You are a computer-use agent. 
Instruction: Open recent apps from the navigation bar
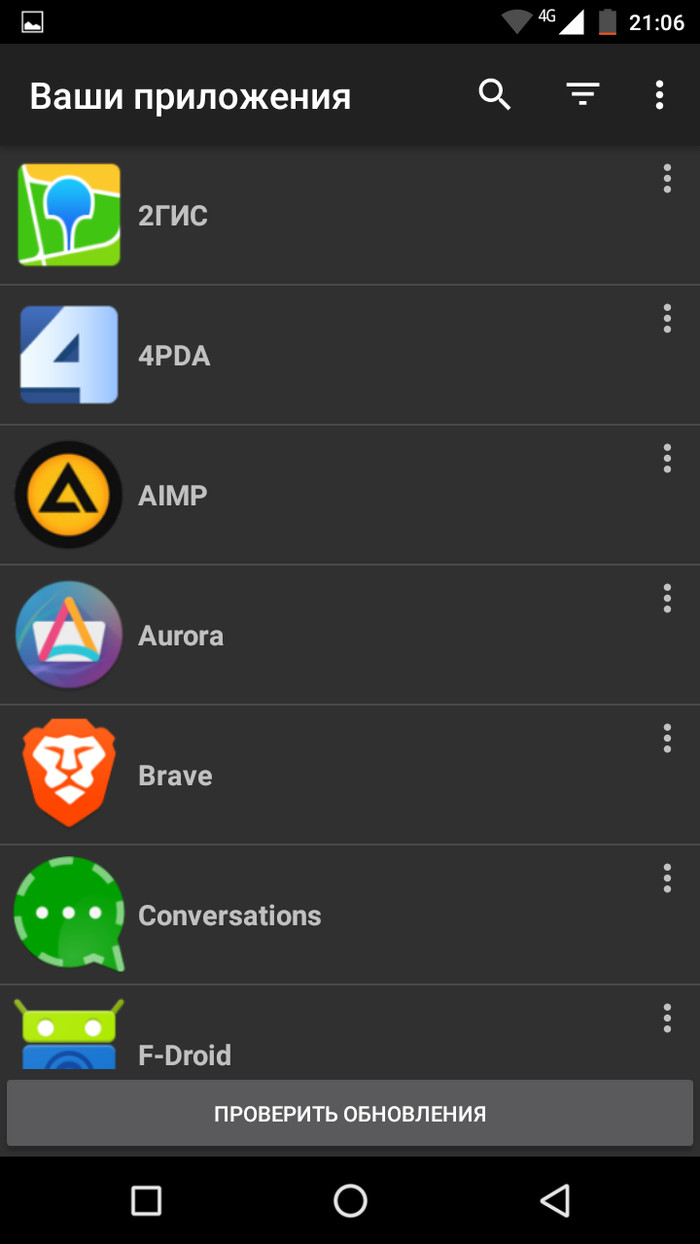tap(146, 1200)
